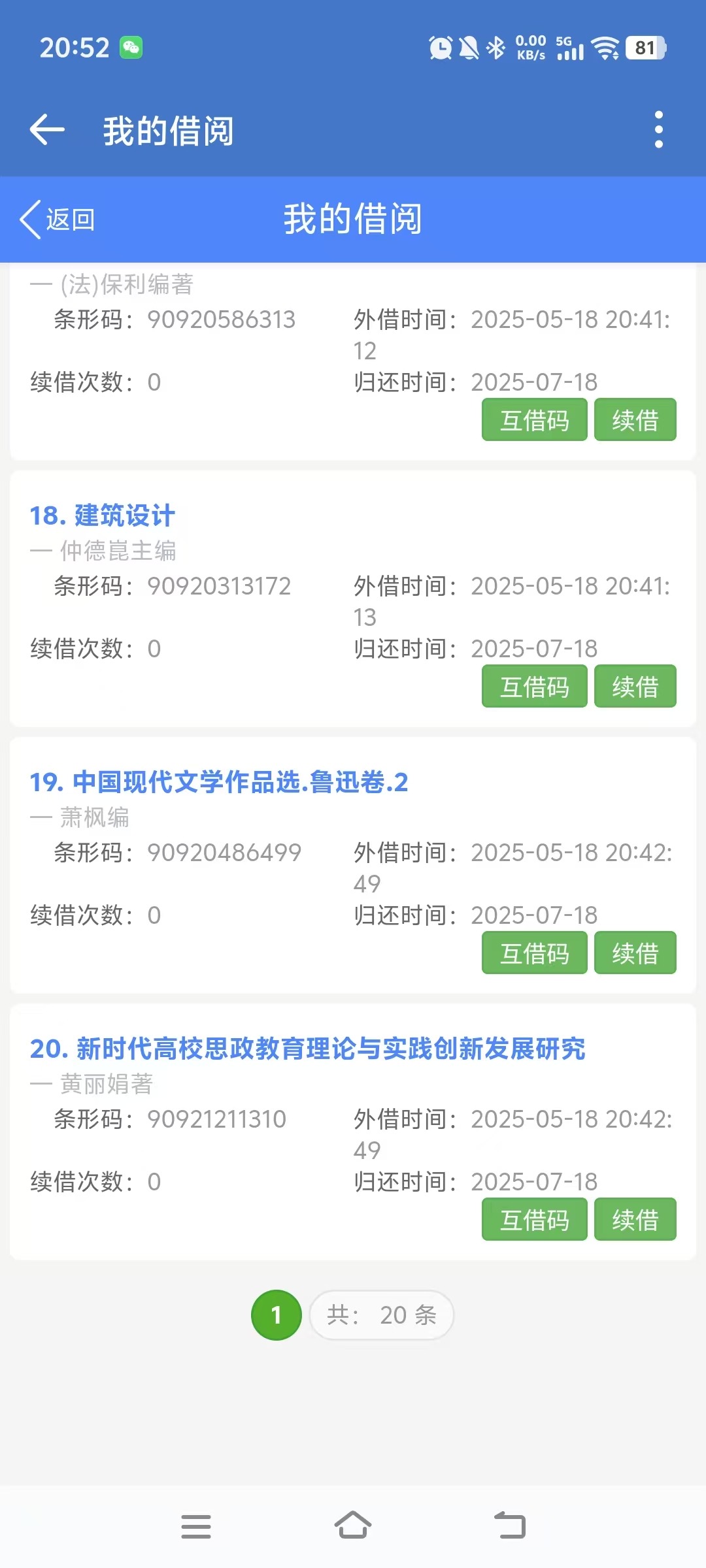Renew the book 建筑设计
The height and width of the screenshot is (1568, 706).
tap(635, 687)
